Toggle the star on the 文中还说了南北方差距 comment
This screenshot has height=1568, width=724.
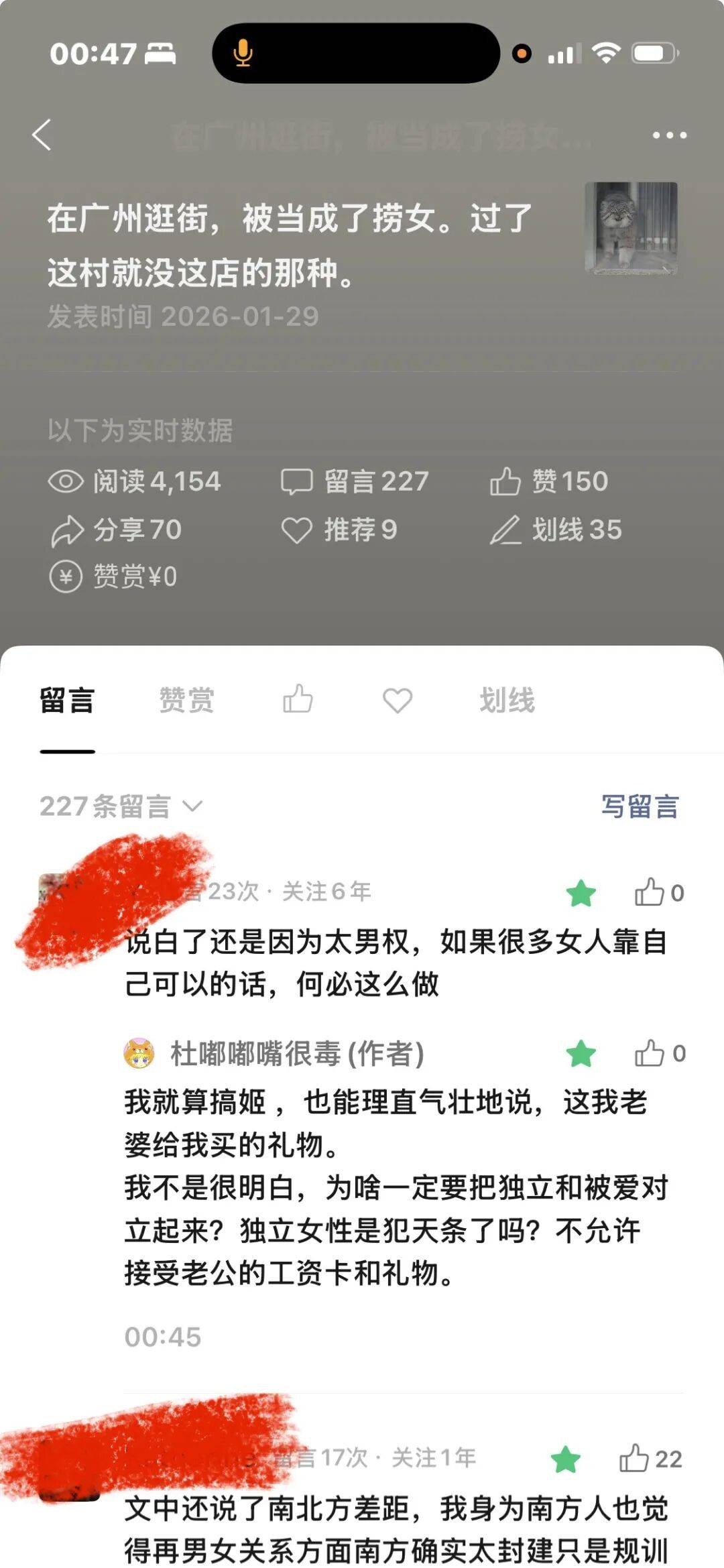565,1459
